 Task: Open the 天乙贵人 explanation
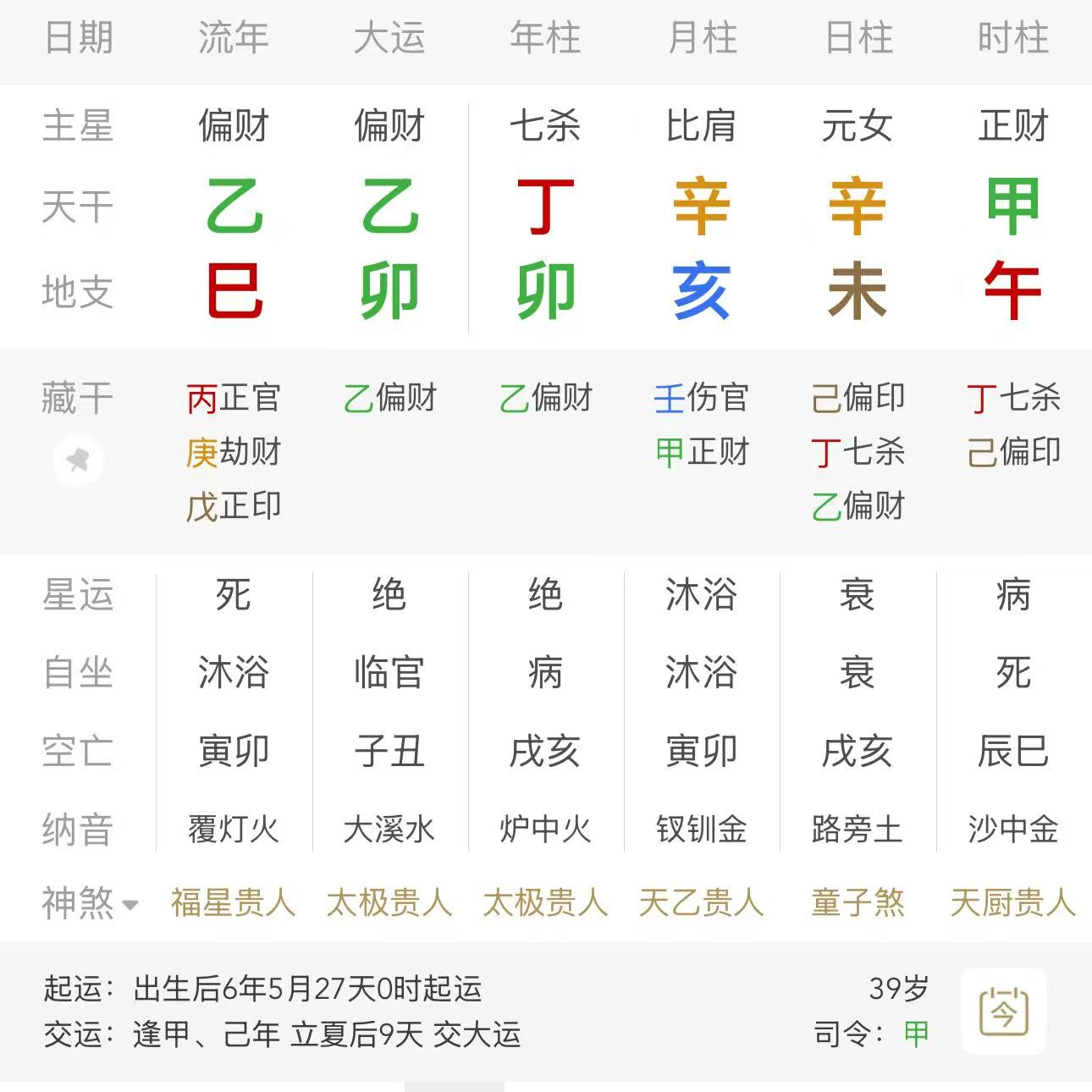click(701, 903)
